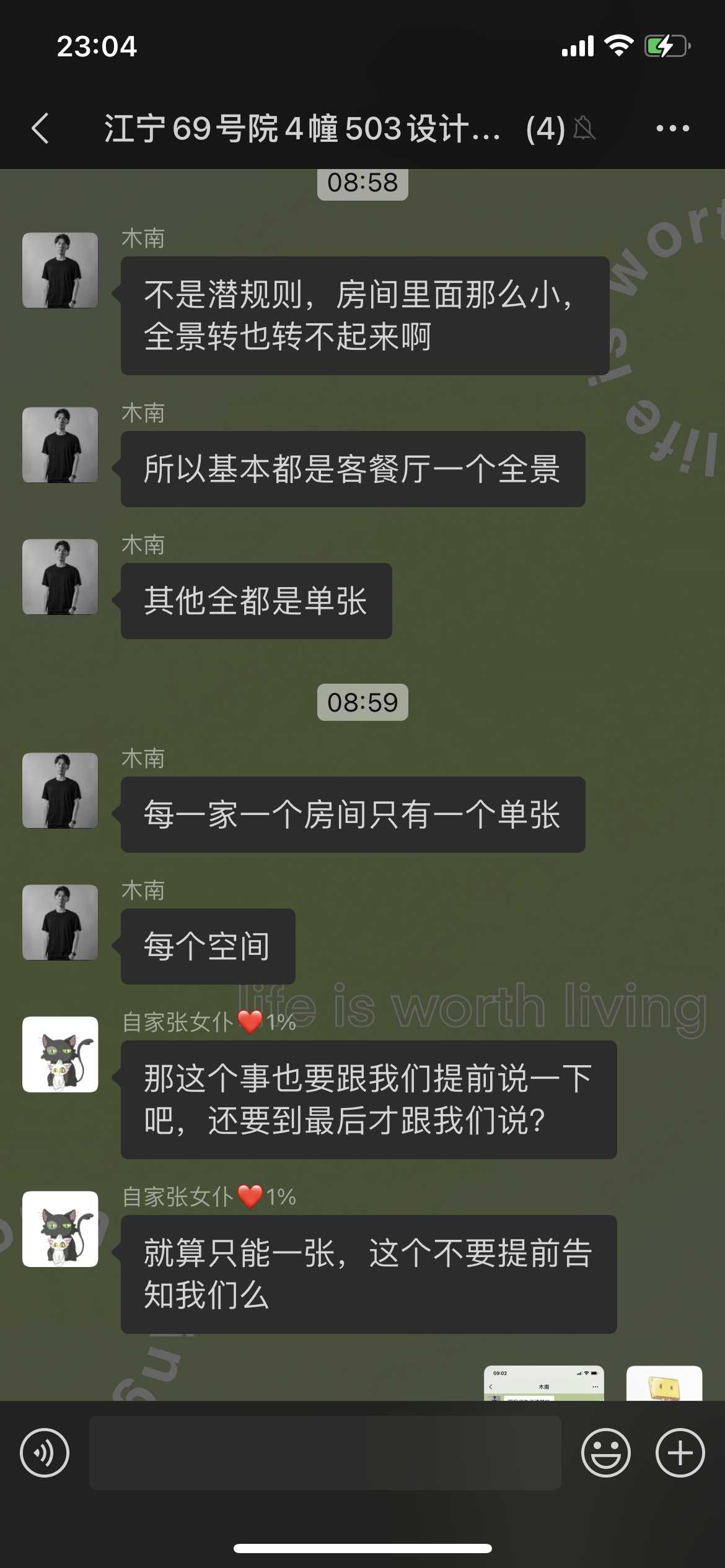Open the emoji sticker panel

point(605,1452)
